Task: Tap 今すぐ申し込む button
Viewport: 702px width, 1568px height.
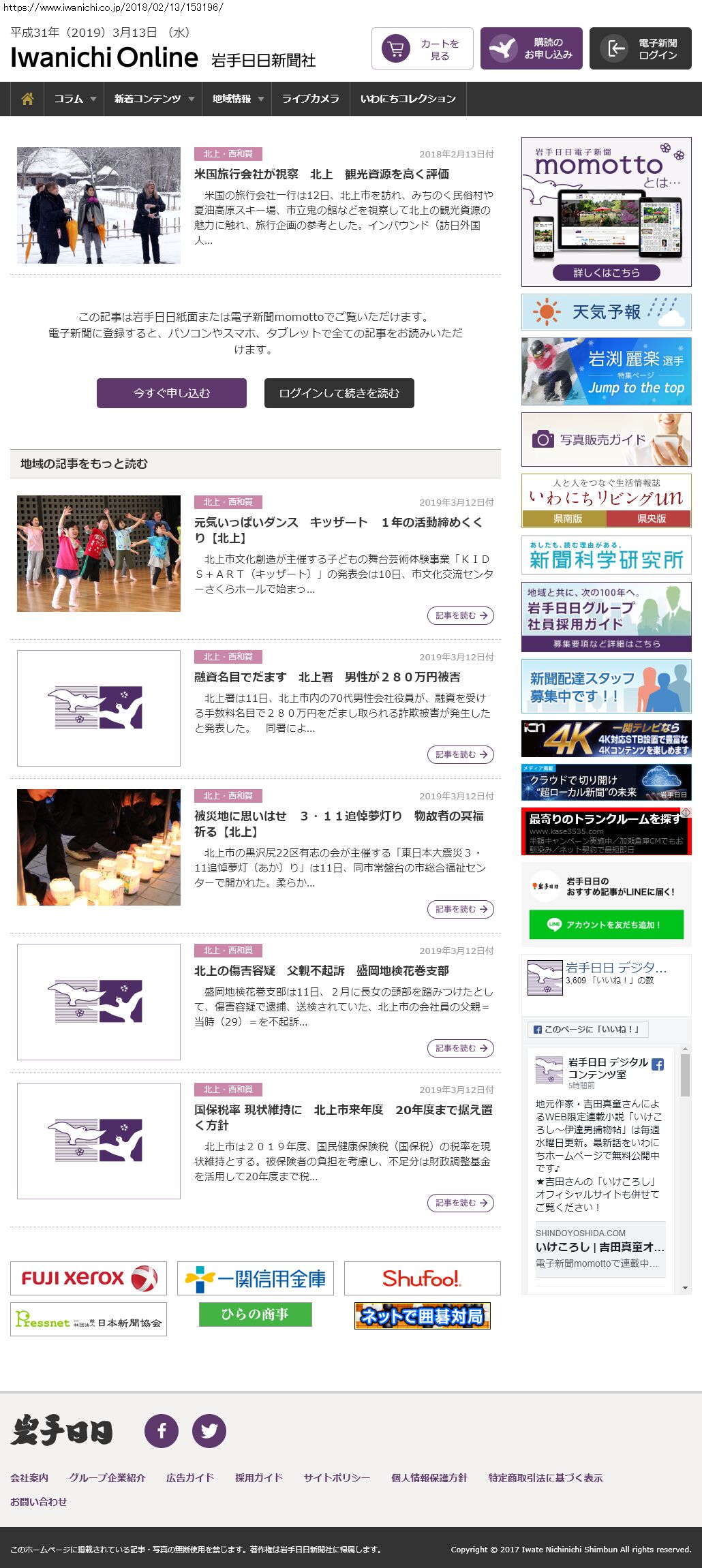Action: coord(171,393)
